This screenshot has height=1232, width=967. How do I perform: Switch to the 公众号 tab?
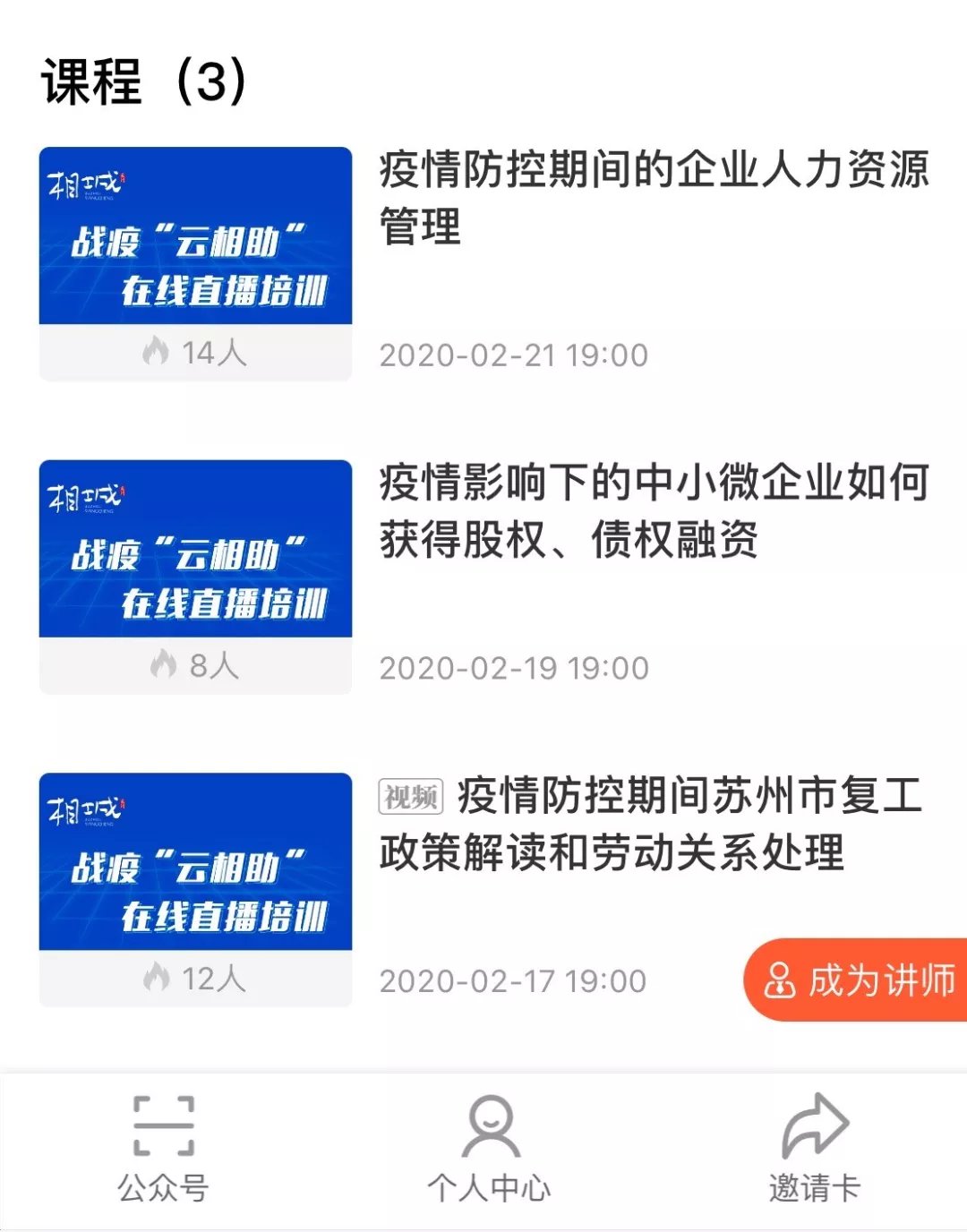pos(163,1149)
